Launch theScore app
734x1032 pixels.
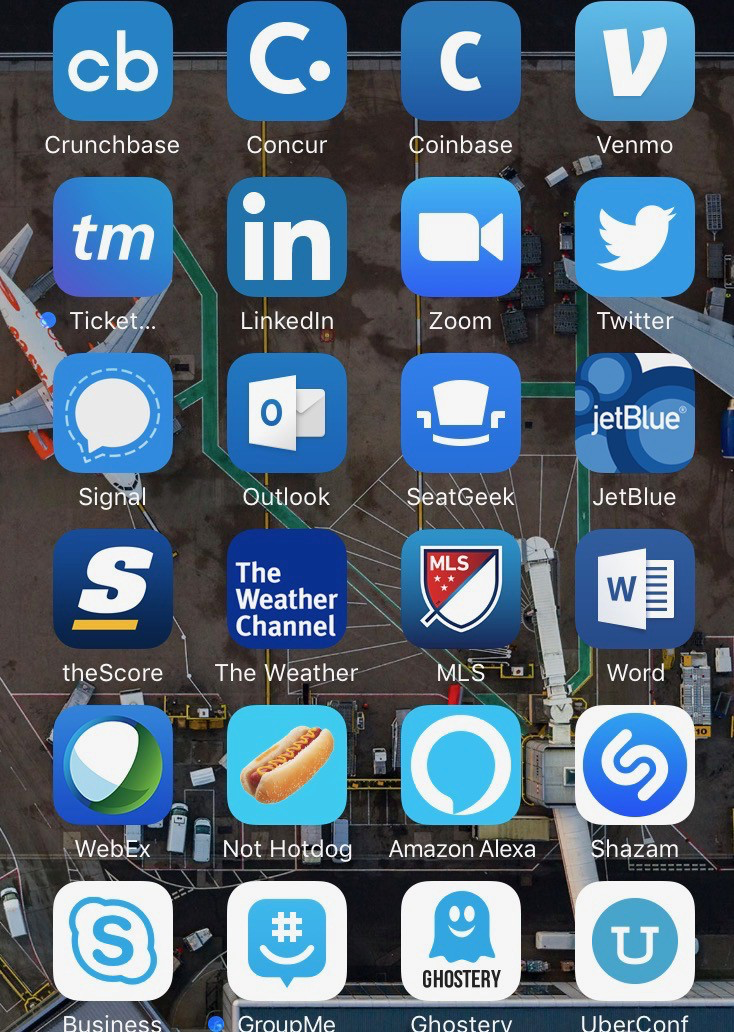113,589
